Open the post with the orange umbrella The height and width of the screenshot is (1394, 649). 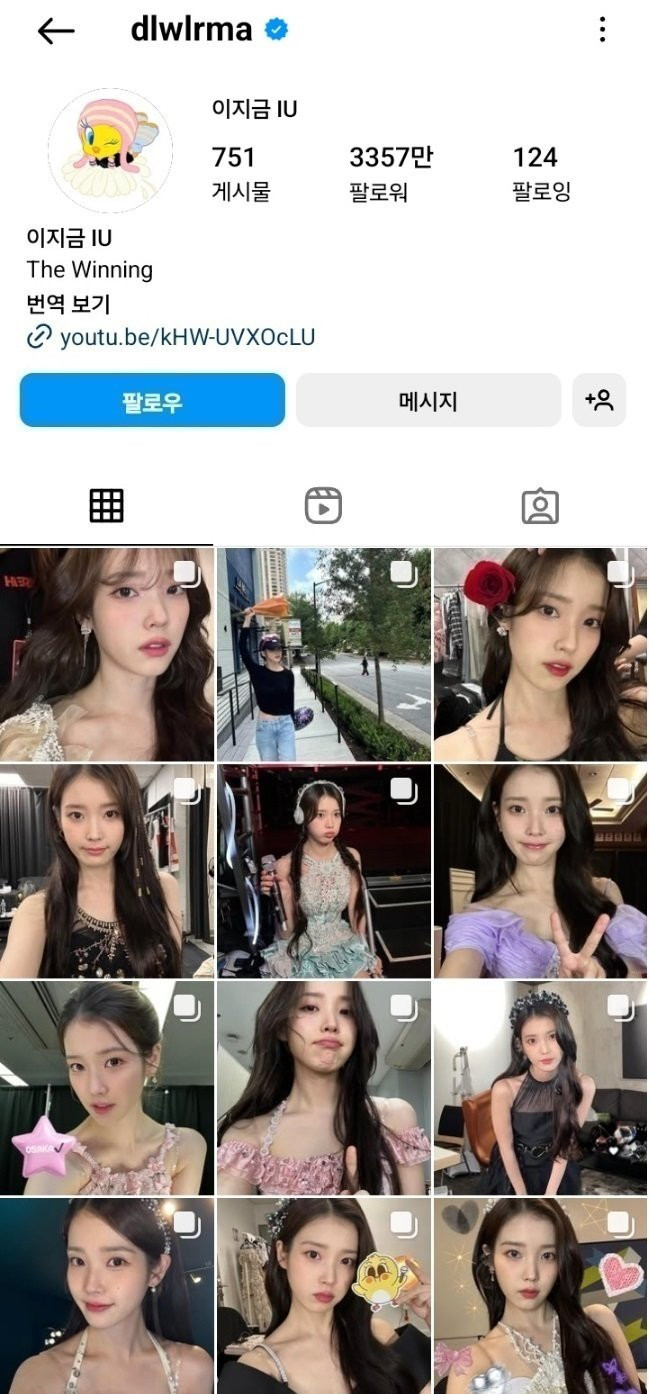324,654
